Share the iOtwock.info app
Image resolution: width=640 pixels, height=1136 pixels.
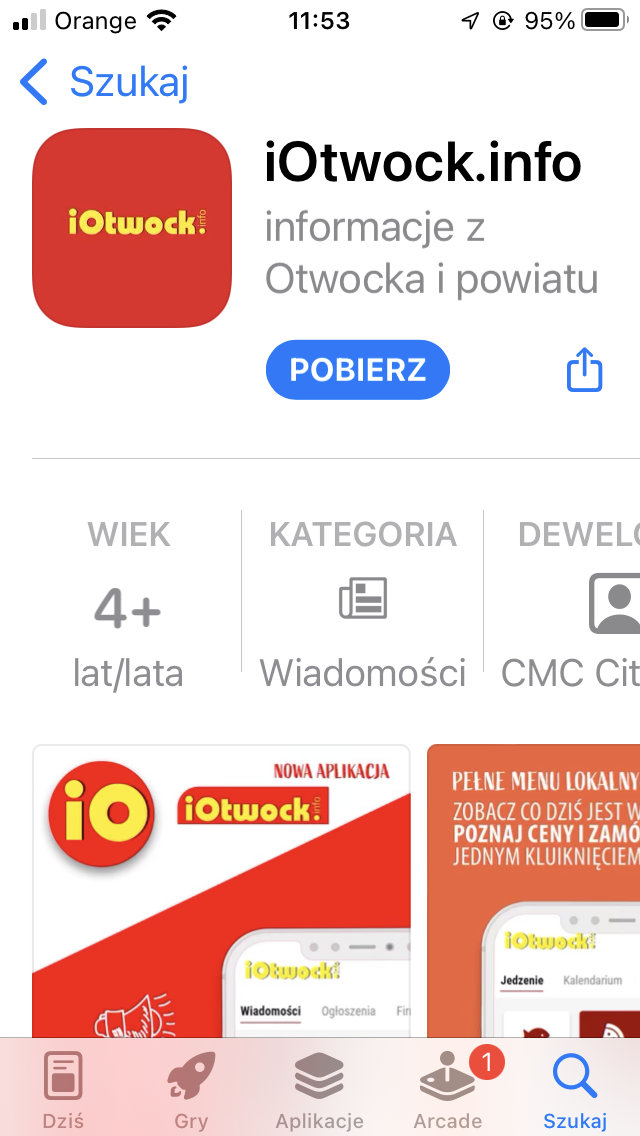click(585, 371)
